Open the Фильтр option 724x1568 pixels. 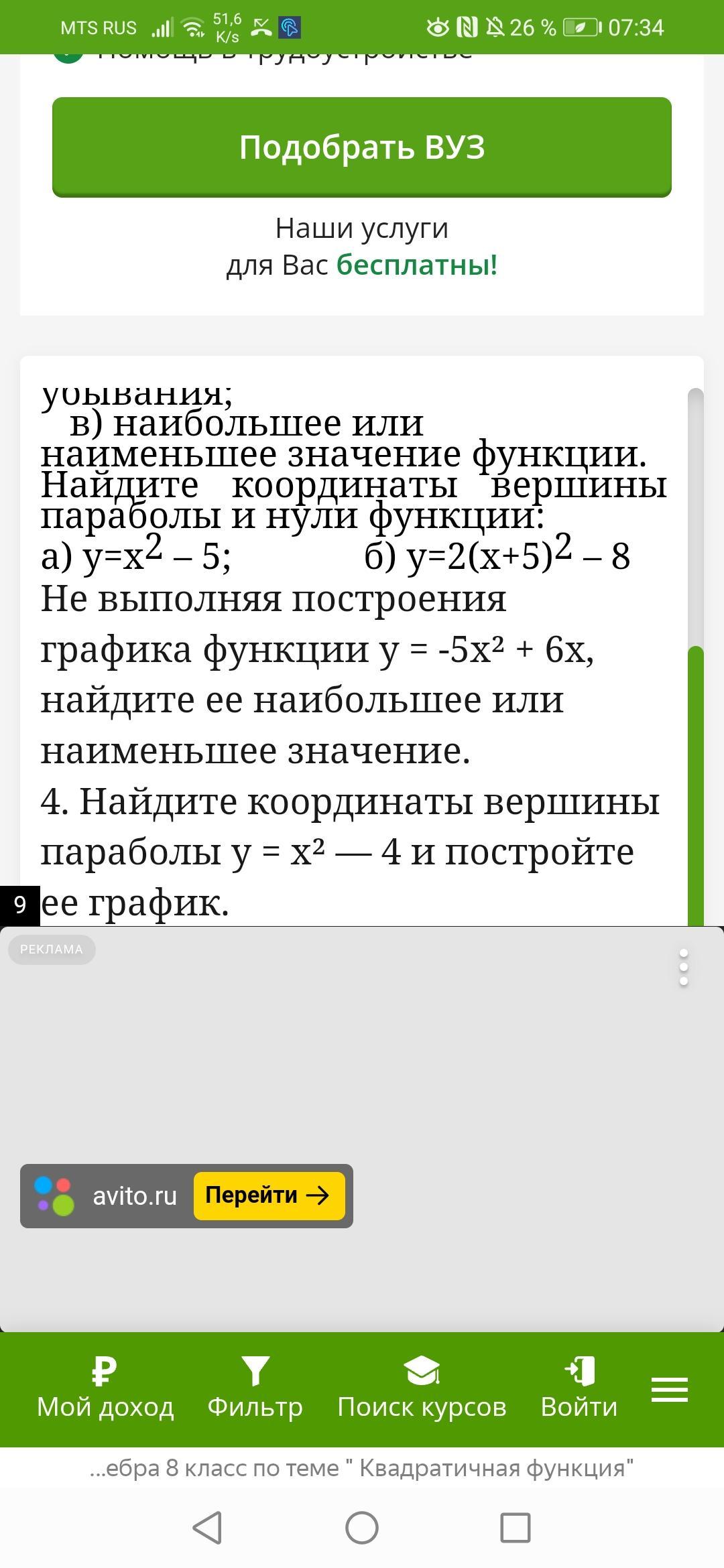[255, 1389]
